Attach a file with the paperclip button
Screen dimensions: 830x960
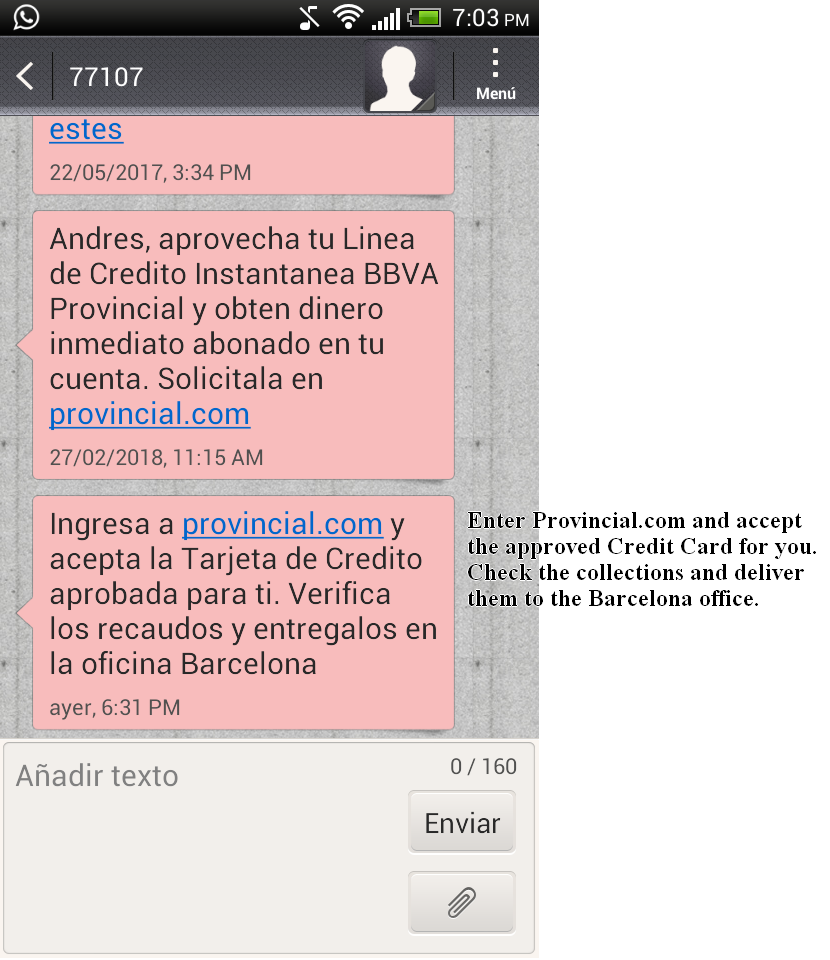[462, 902]
